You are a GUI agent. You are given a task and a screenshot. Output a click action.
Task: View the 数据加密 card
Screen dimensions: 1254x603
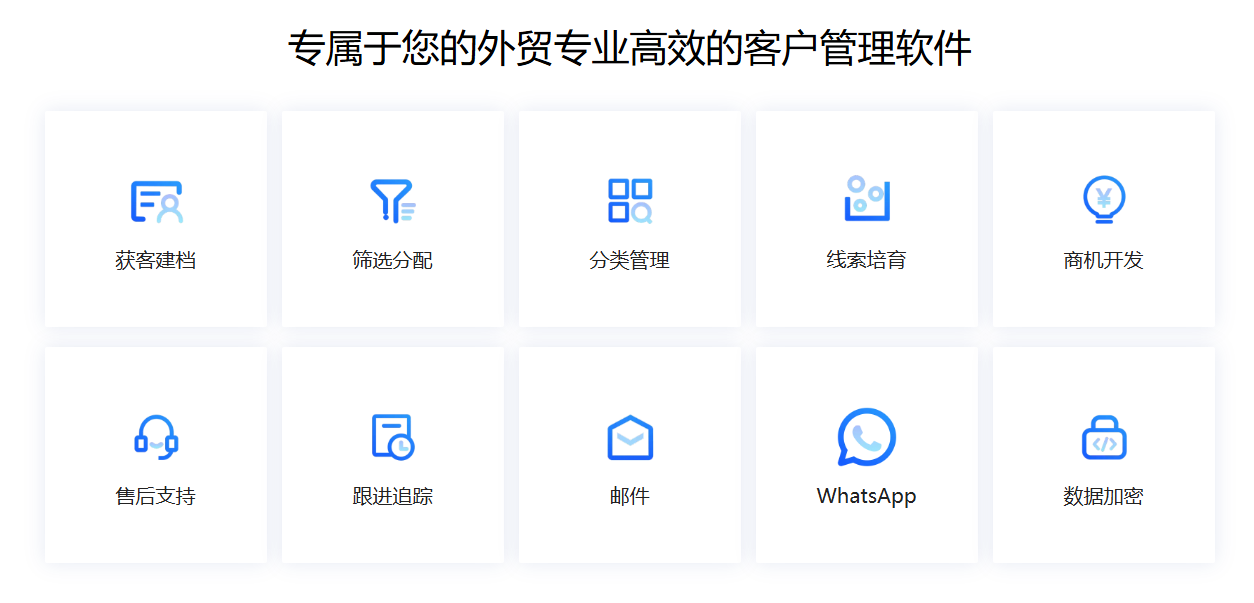click(1104, 456)
